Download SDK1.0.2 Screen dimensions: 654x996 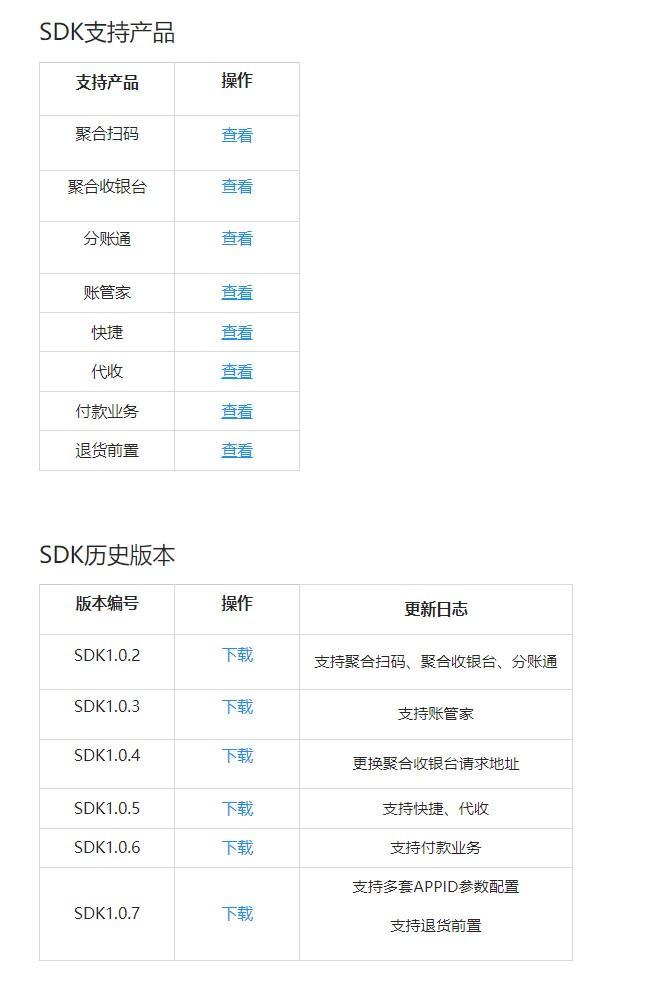tap(237, 655)
